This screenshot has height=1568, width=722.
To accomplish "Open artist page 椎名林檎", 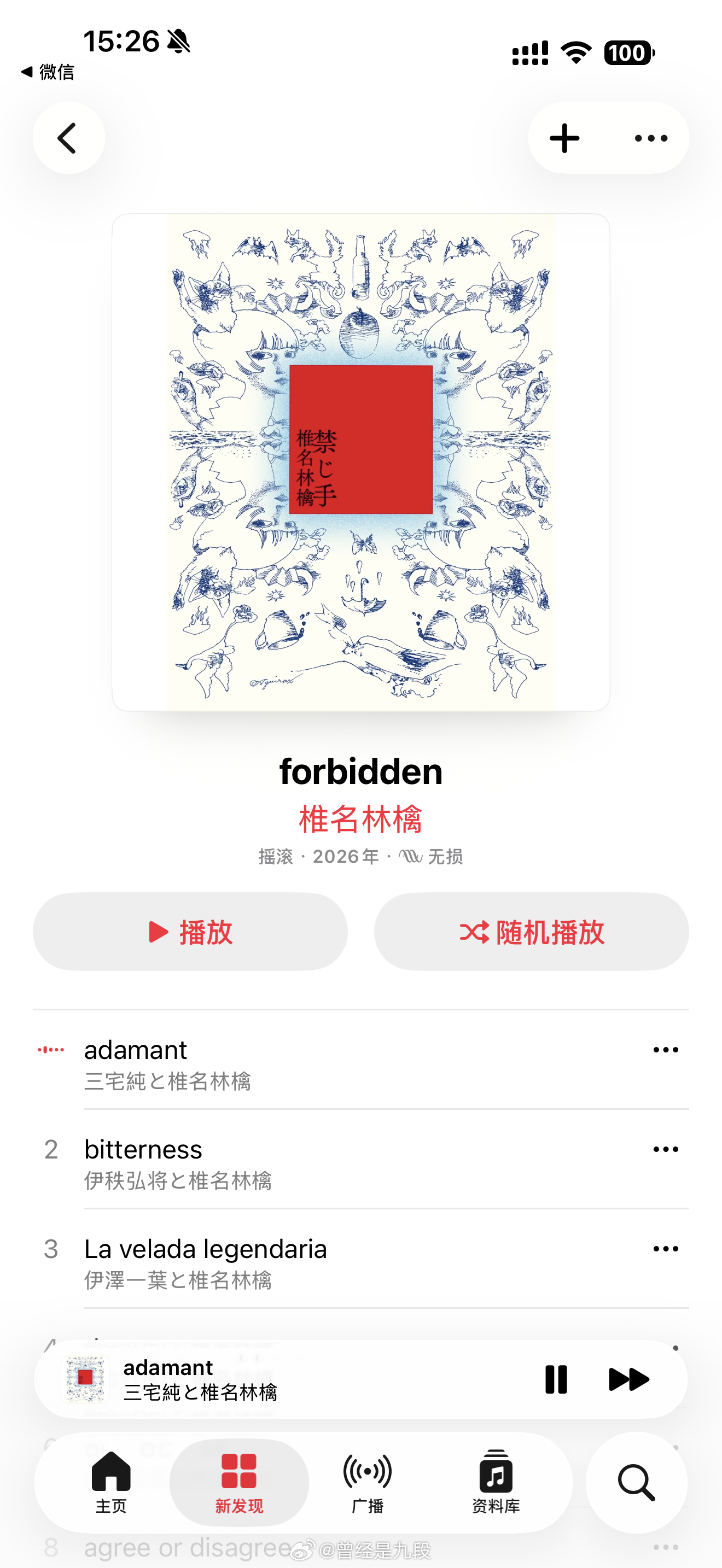I will coord(360,818).
